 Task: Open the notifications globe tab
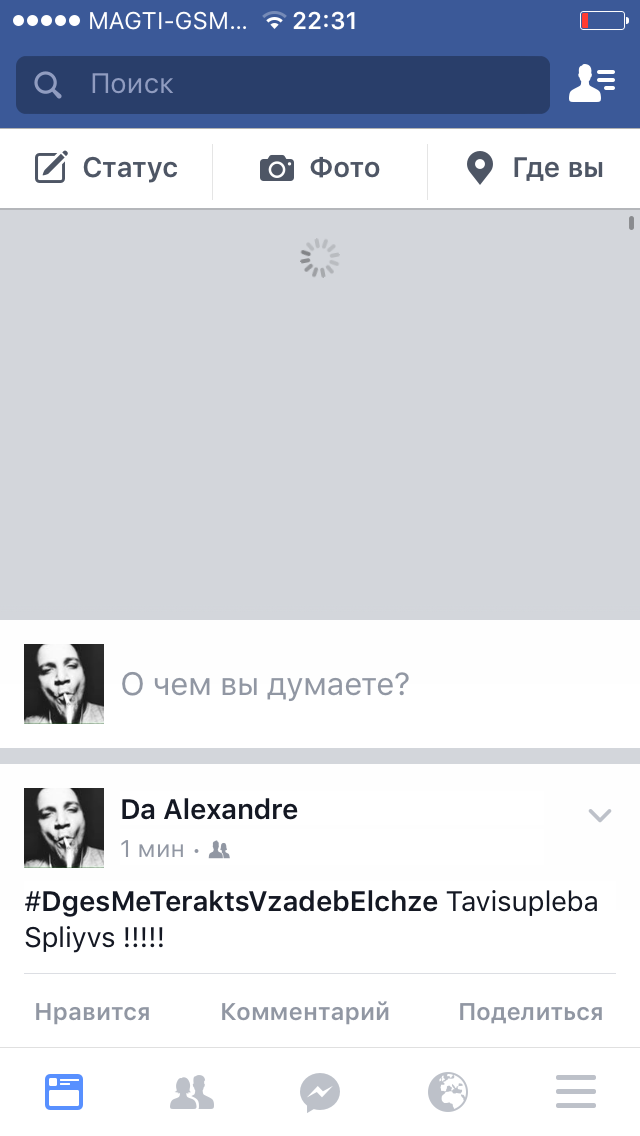pos(448,1092)
